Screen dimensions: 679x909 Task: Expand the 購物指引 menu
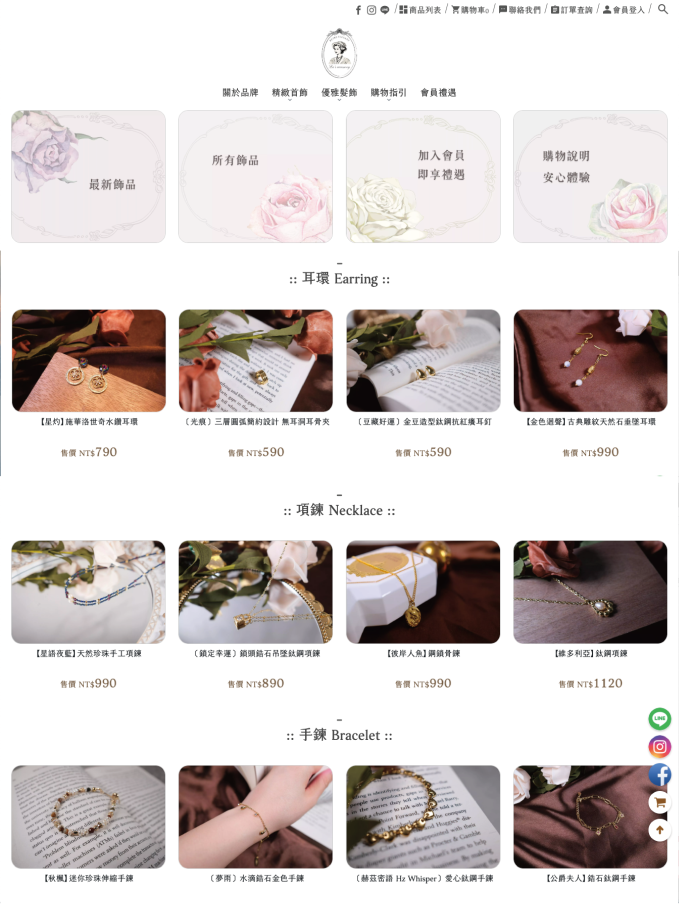click(x=388, y=93)
